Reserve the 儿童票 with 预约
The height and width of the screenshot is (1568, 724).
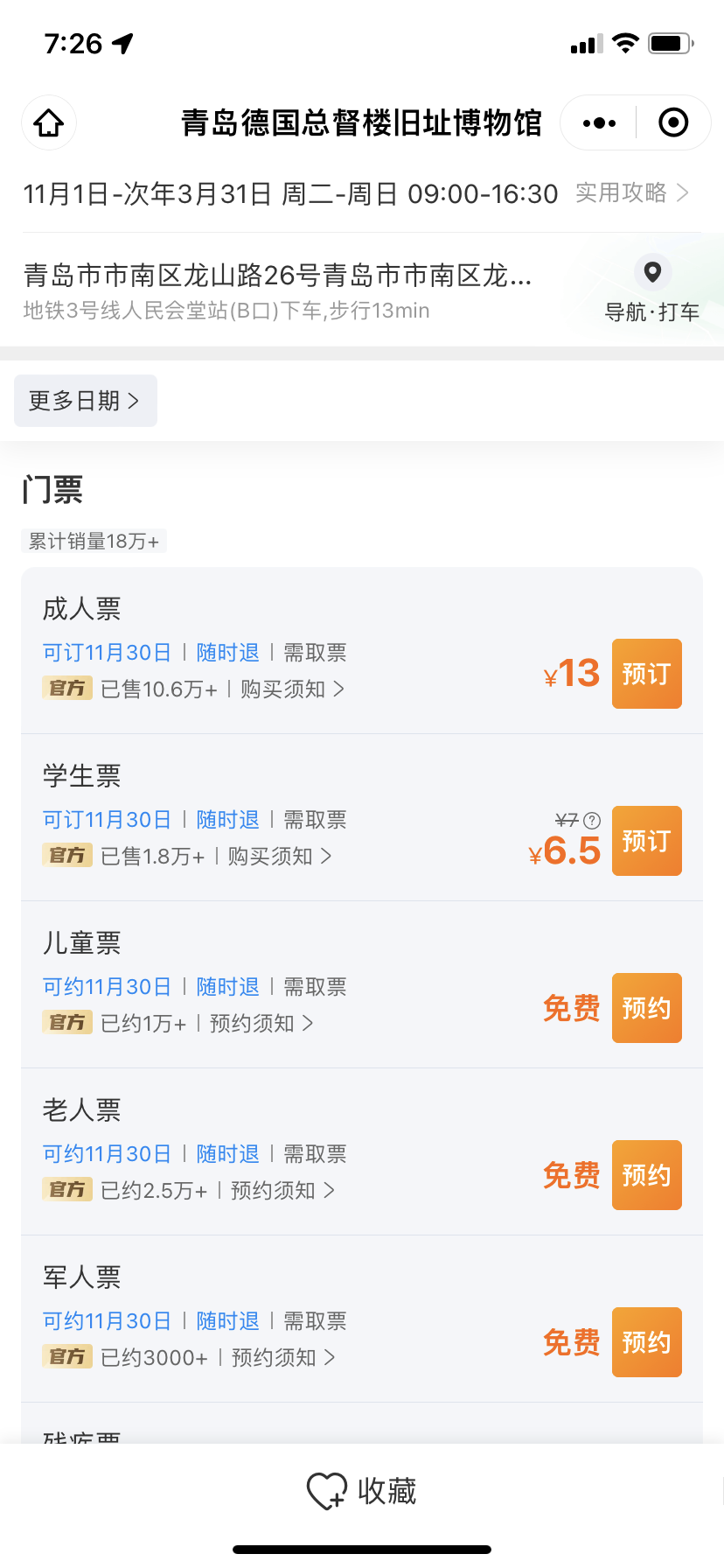coord(647,1008)
